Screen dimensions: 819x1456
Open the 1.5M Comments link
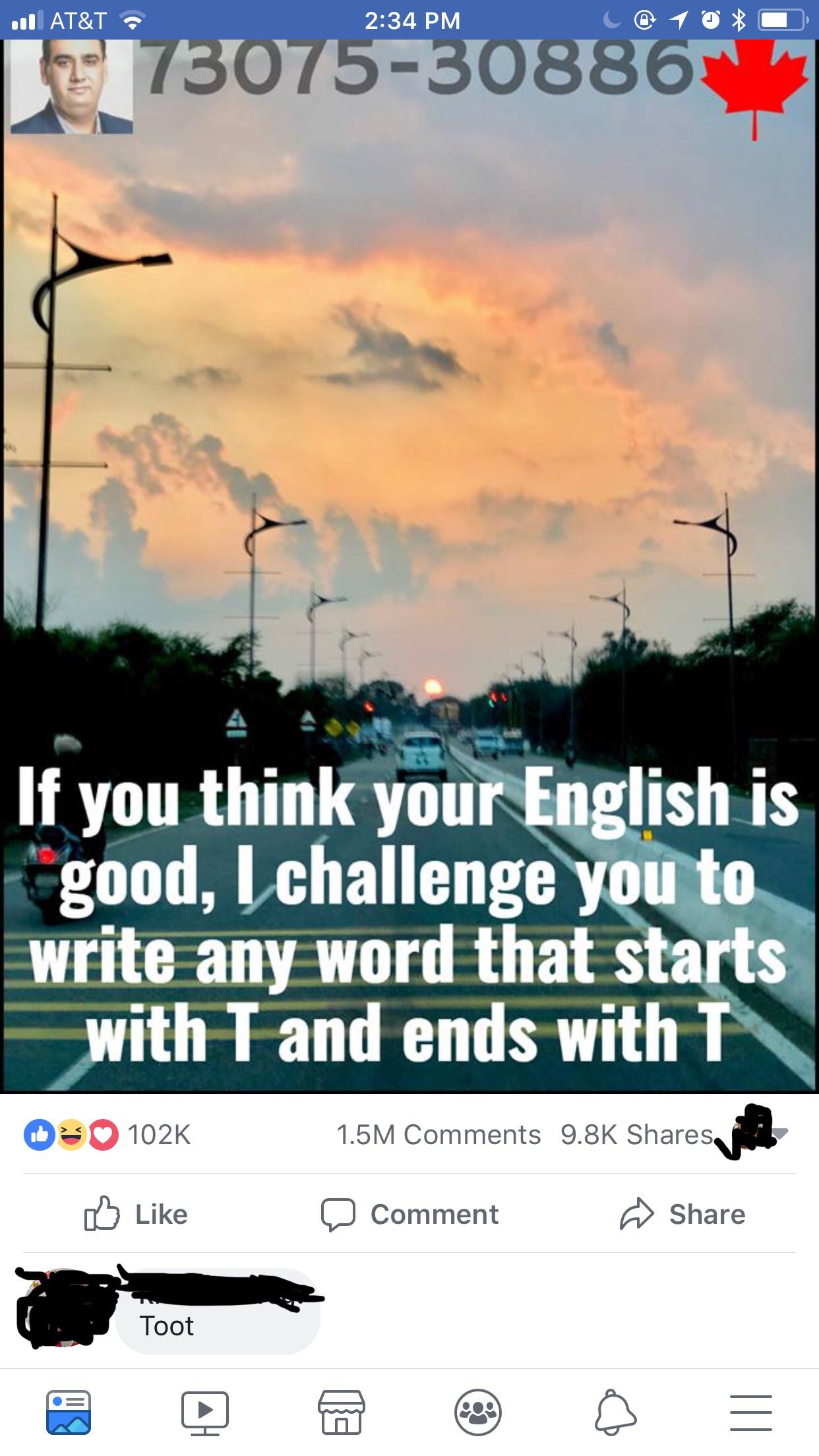click(439, 1135)
